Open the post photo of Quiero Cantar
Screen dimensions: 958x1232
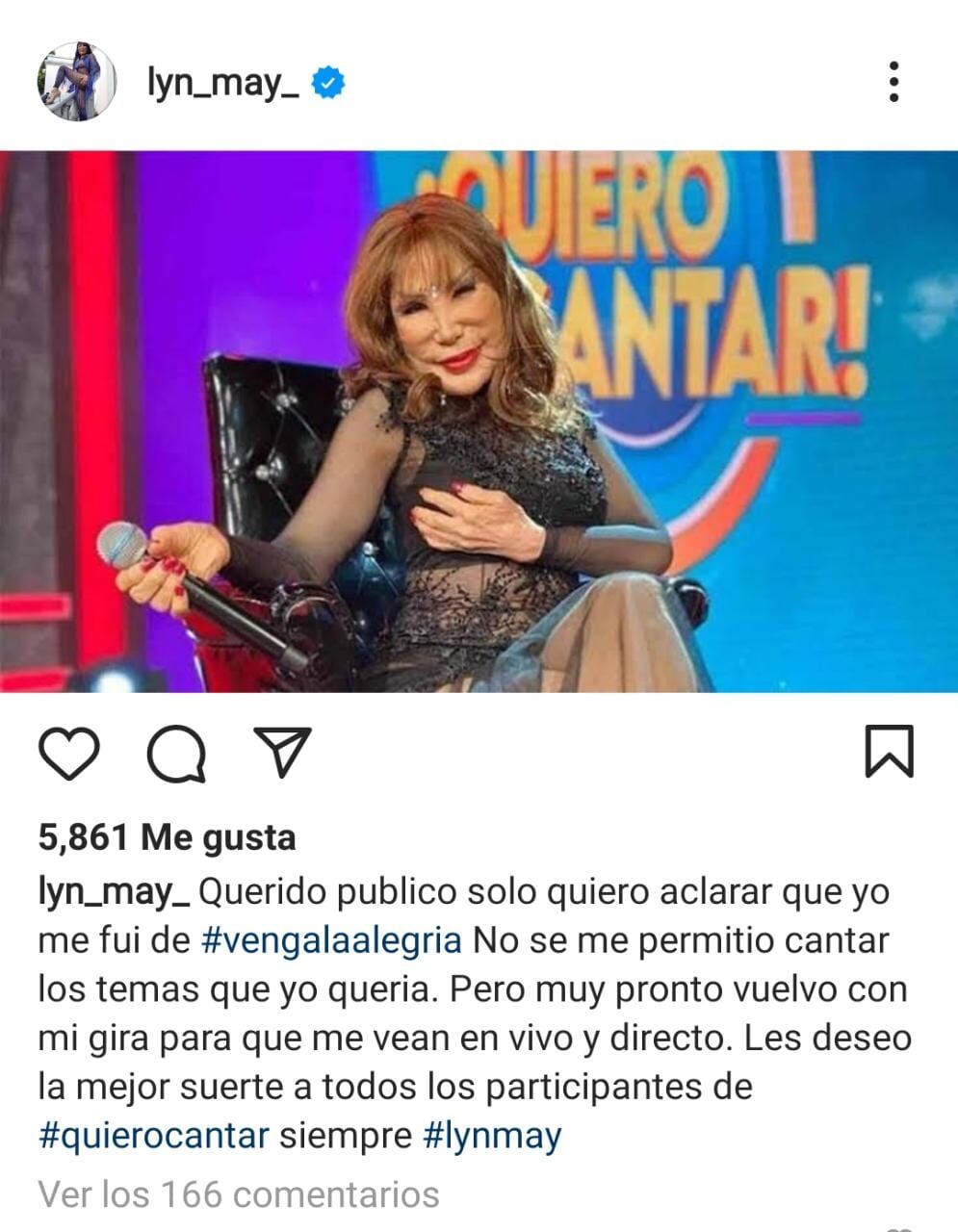point(479,422)
